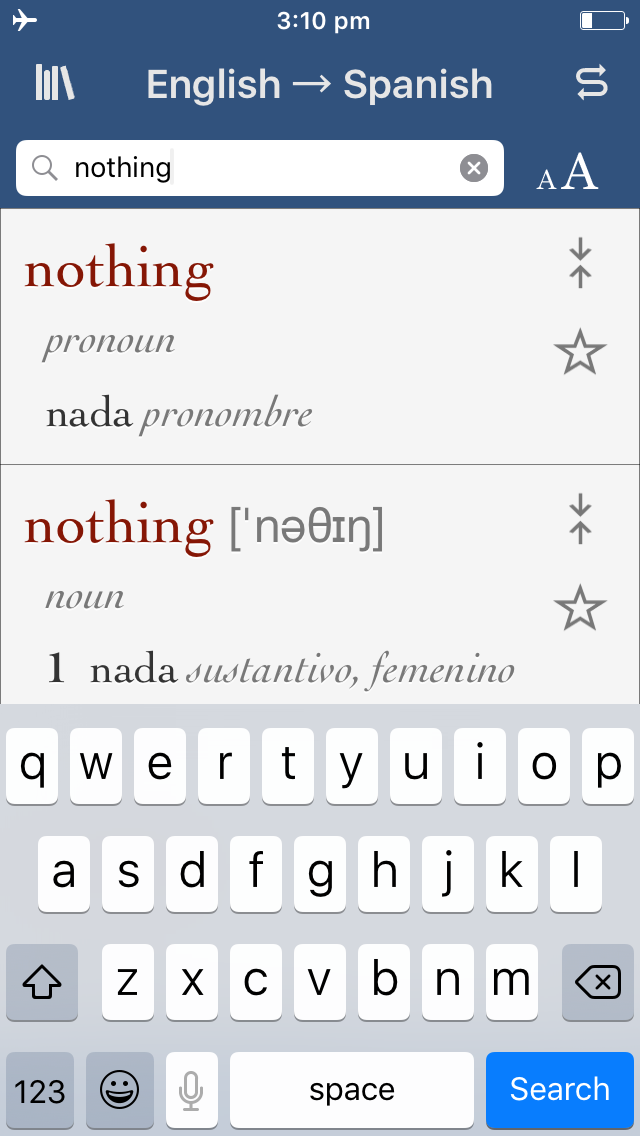Viewport: 640px width, 1136px height.
Task: Tap the keyboard backspace key
Action: tap(599, 983)
